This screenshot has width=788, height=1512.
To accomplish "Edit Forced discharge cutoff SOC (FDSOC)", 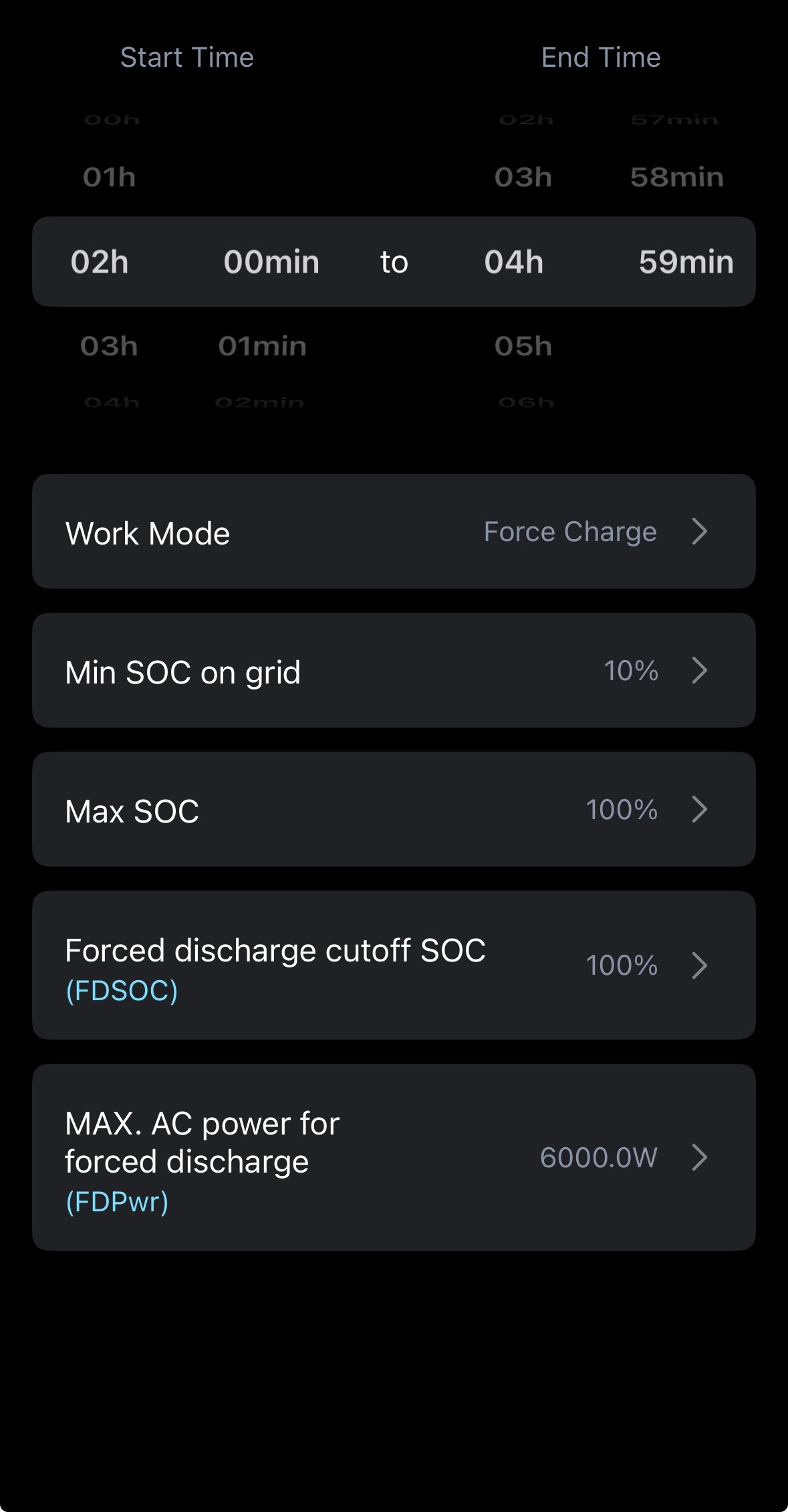I will 394,965.
